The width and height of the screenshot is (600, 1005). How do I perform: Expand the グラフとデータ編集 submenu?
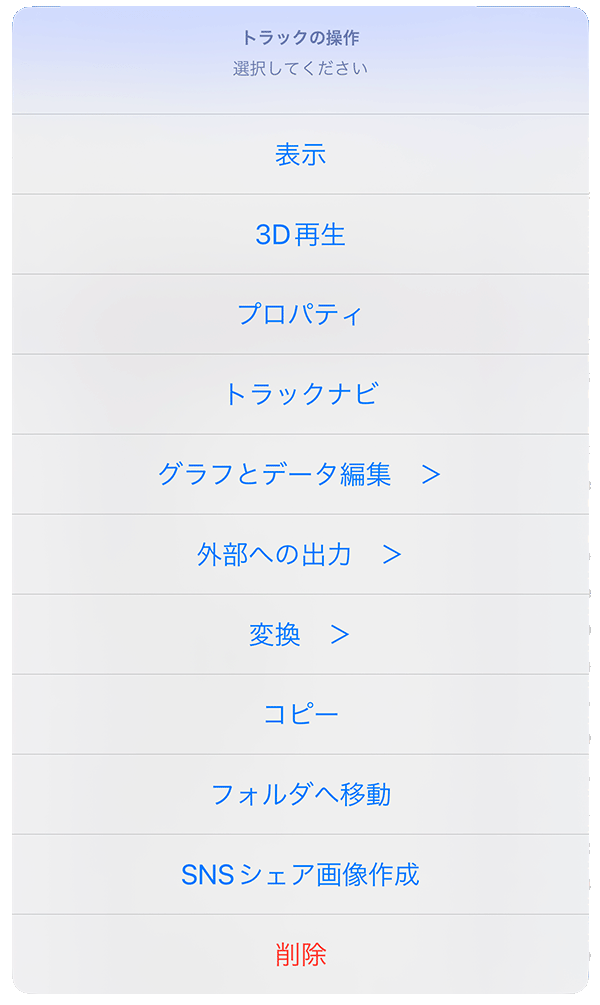tap(300, 475)
